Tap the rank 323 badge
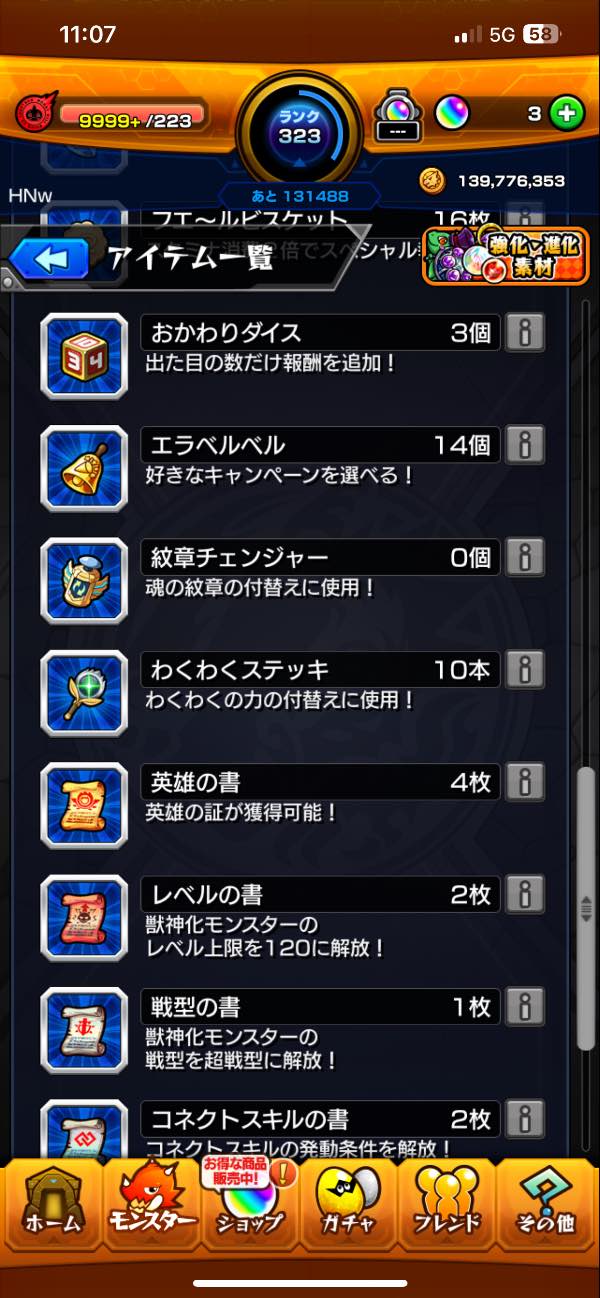The height and width of the screenshot is (1298, 600). point(299,130)
